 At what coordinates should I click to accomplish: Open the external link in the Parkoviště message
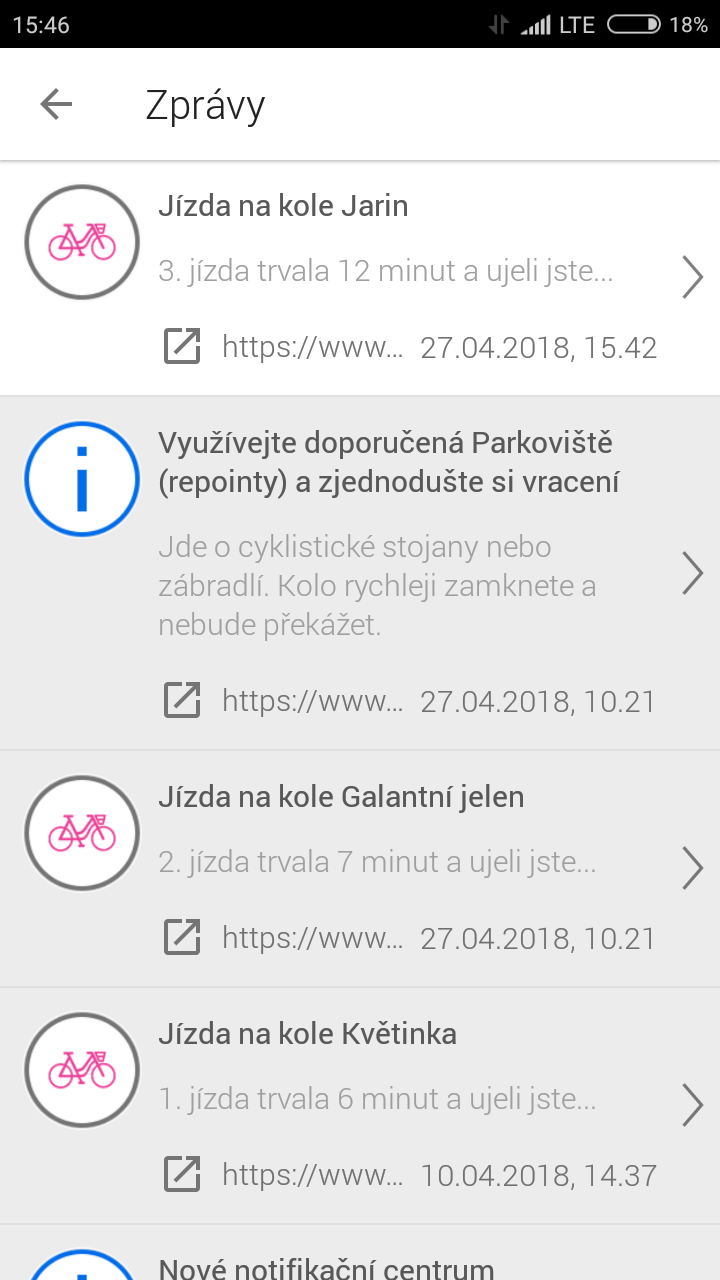point(183,700)
